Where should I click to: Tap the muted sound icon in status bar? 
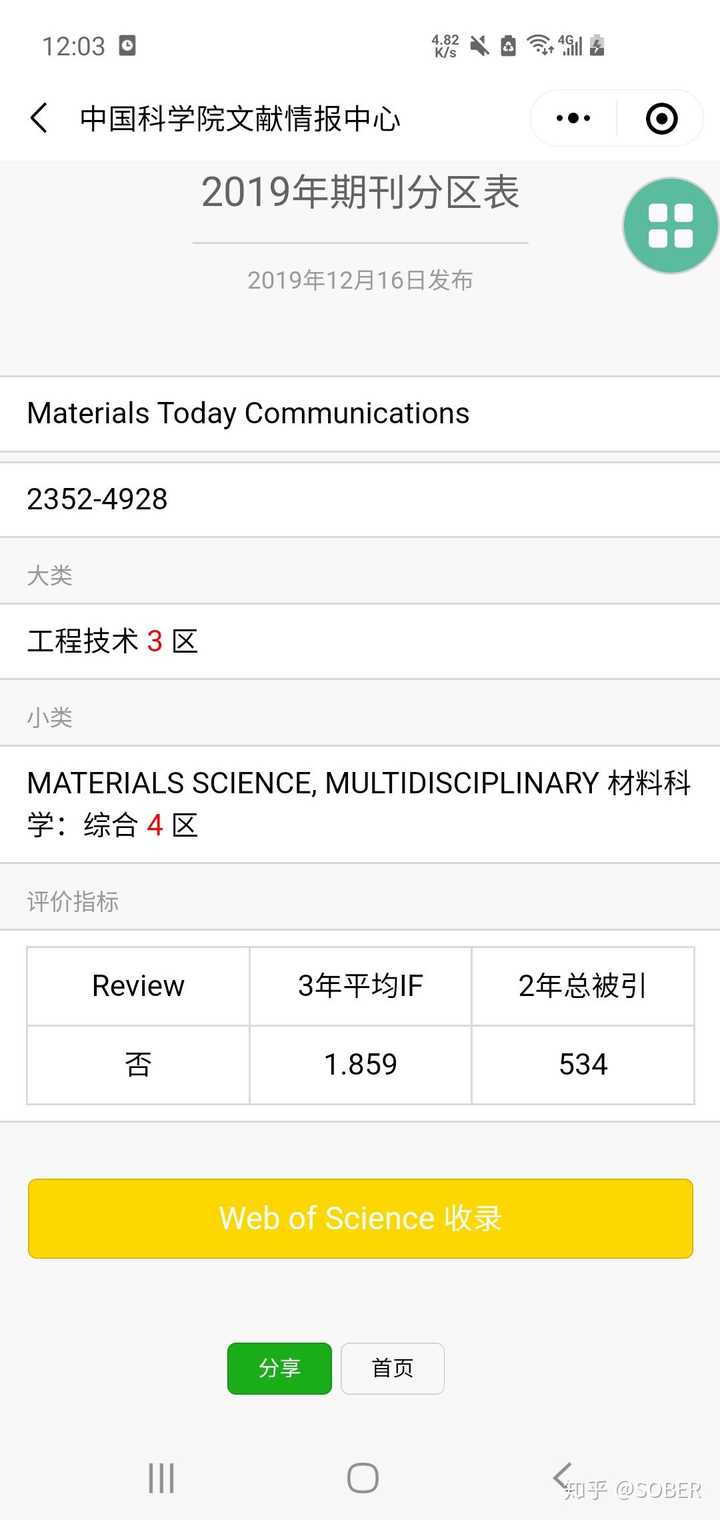(x=477, y=44)
